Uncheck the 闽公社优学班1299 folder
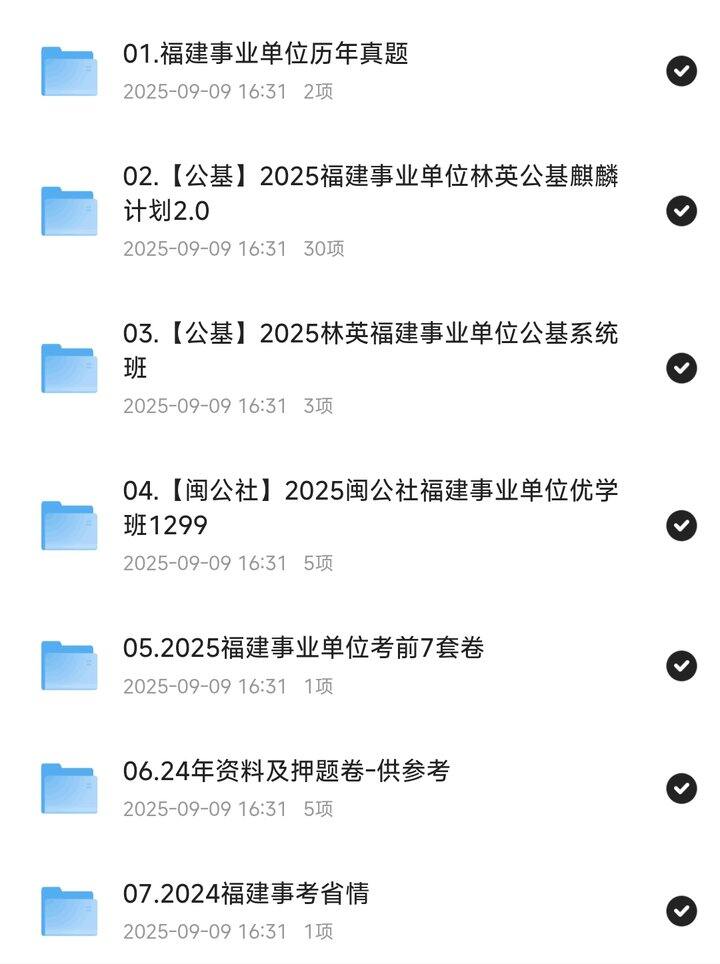720x964 pixels. click(x=681, y=525)
